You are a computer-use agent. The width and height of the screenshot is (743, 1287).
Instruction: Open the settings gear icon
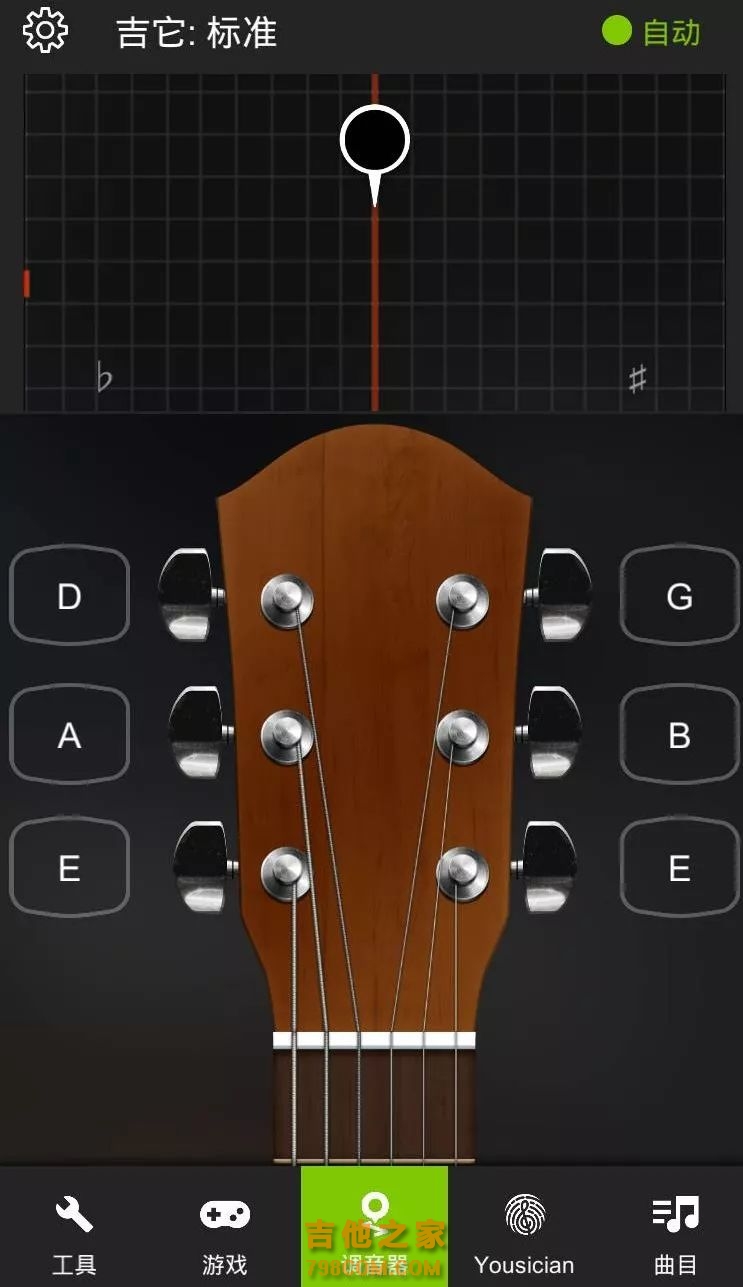point(45,31)
